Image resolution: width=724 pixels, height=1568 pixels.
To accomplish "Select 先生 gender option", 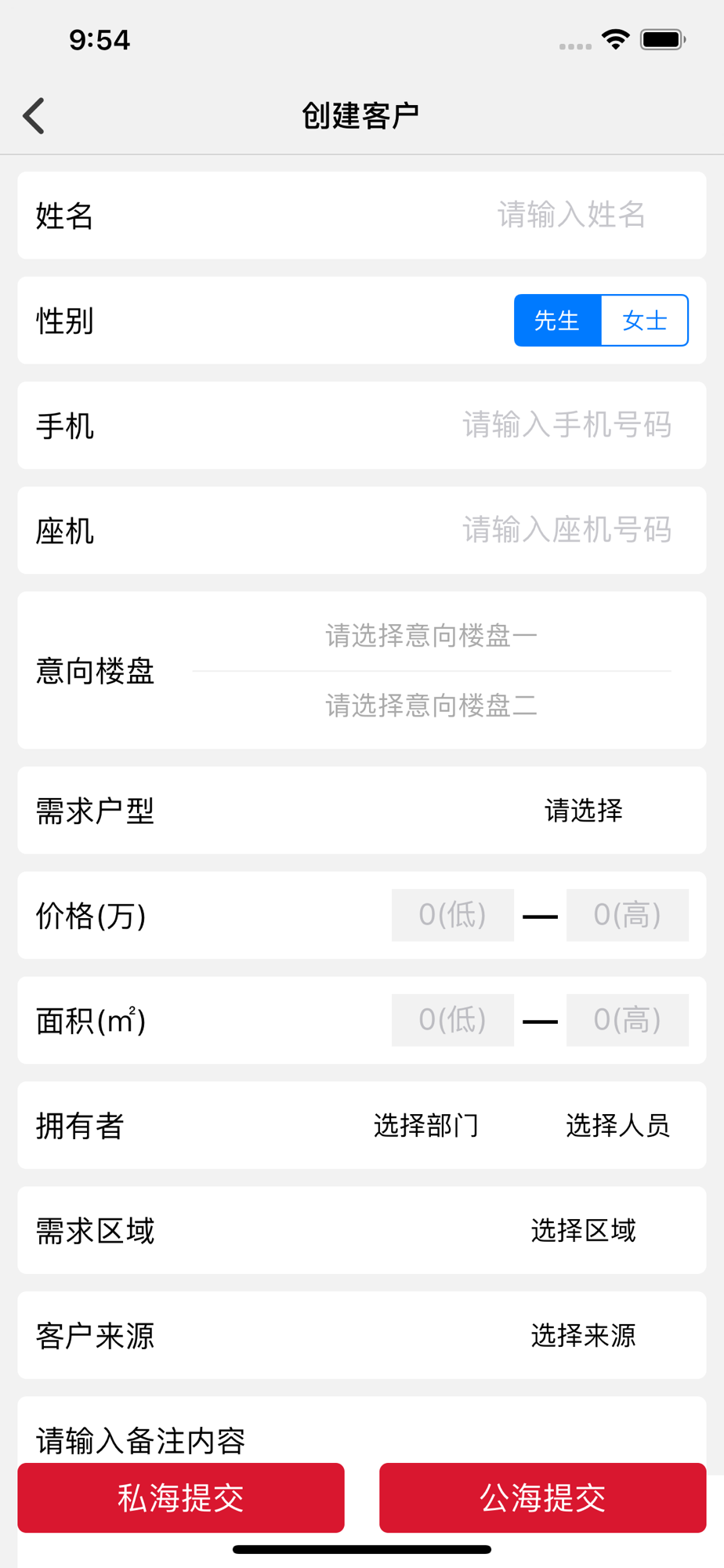I will click(x=557, y=320).
